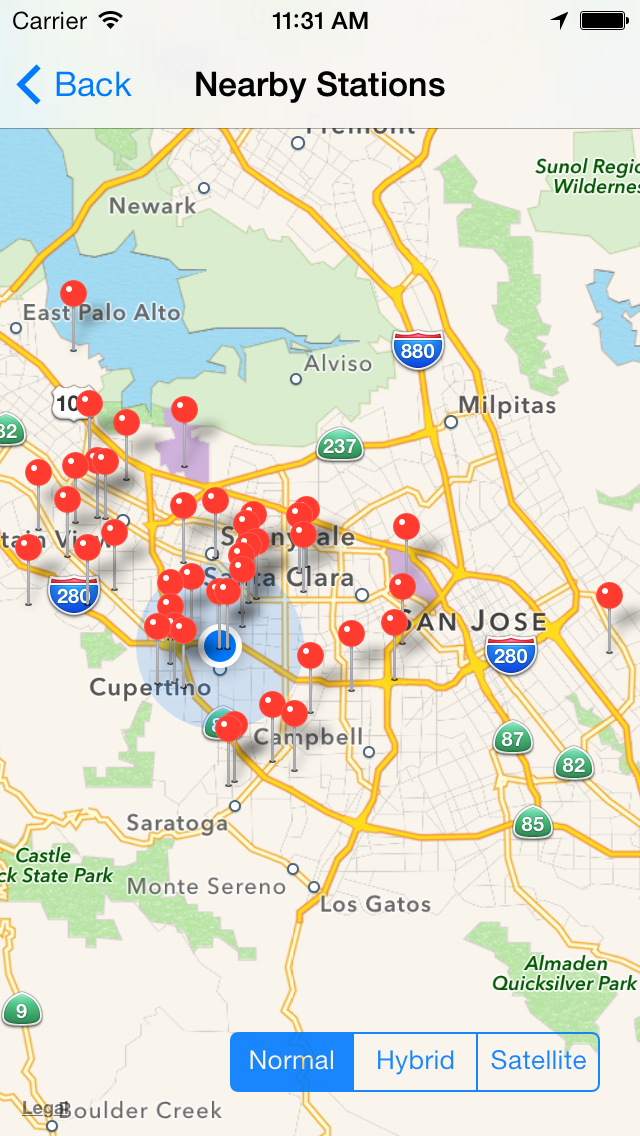Image resolution: width=640 pixels, height=1136 pixels.
Task: Select the Normal map view
Action: pos(292,1061)
